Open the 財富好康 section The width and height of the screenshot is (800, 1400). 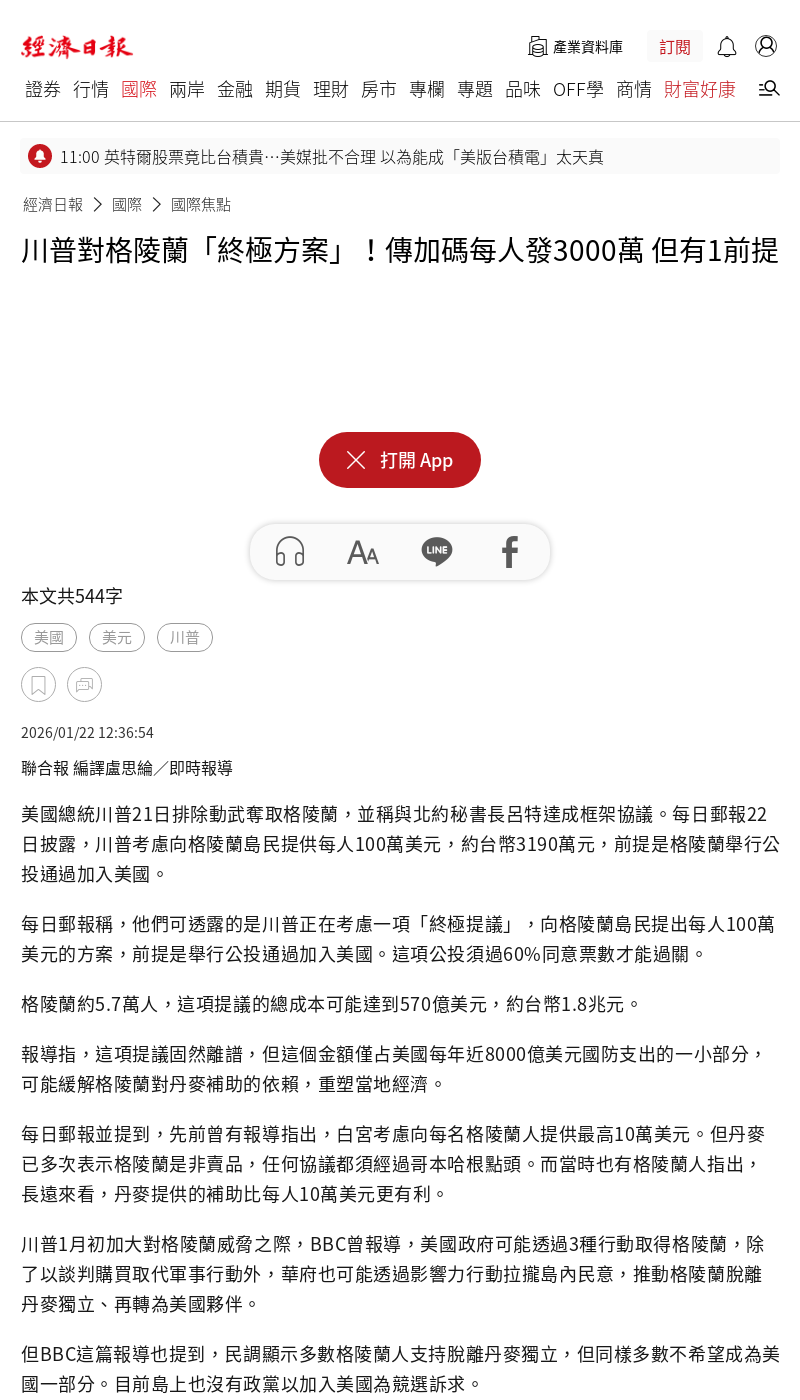tap(700, 89)
